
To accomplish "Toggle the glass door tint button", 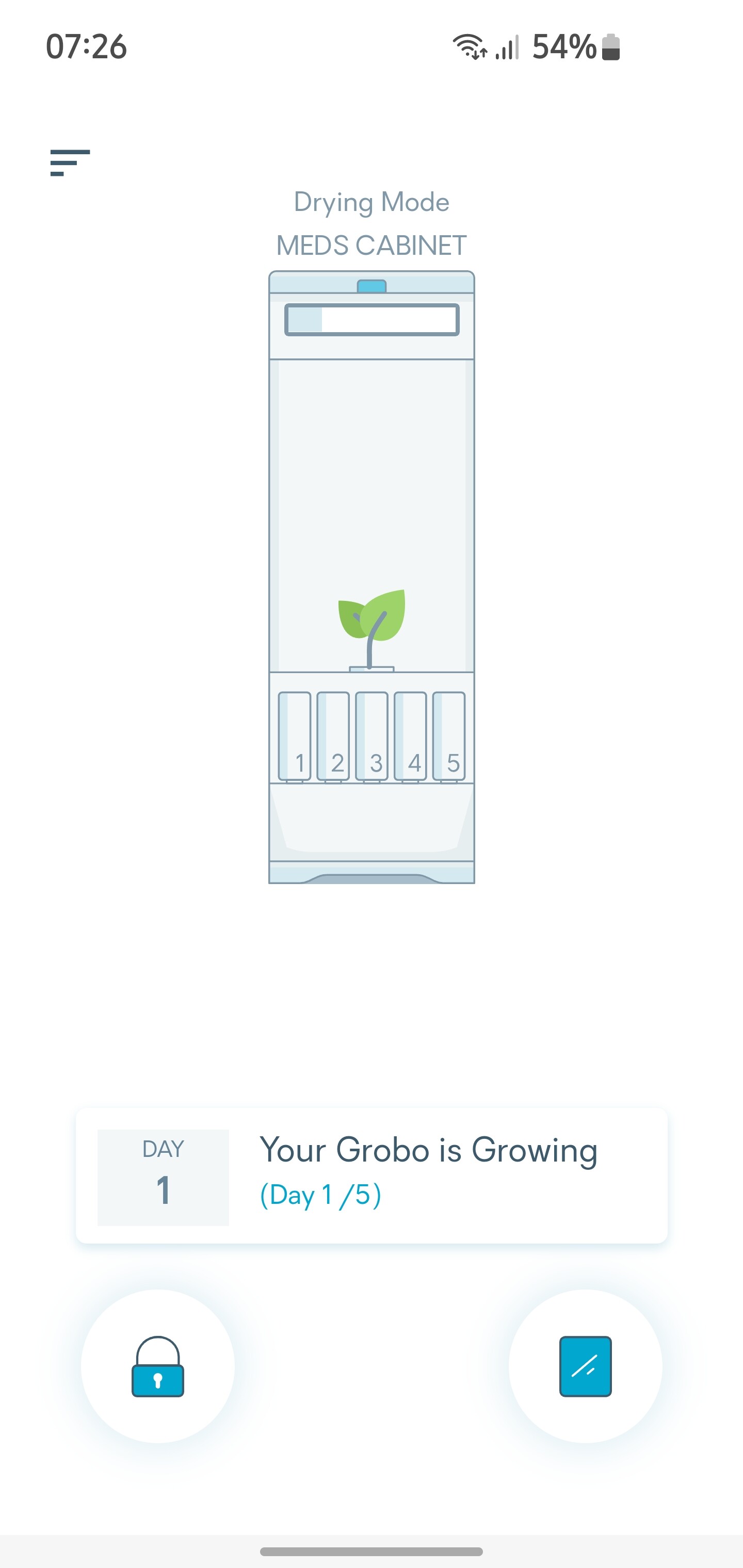I will pos(585,1366).
